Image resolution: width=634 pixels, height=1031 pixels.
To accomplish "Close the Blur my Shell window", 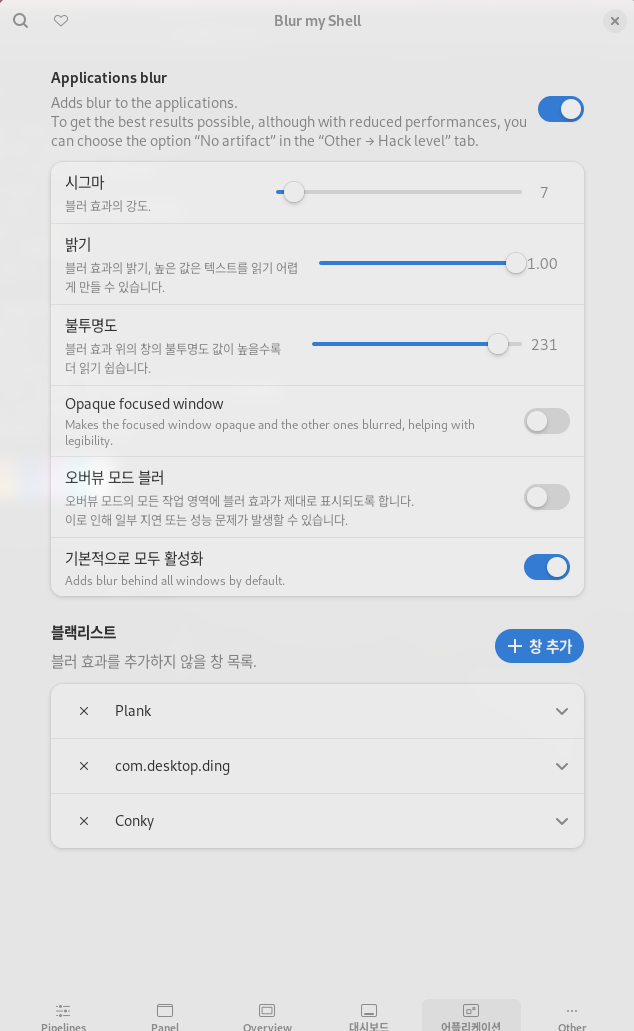I will point(614,21).
